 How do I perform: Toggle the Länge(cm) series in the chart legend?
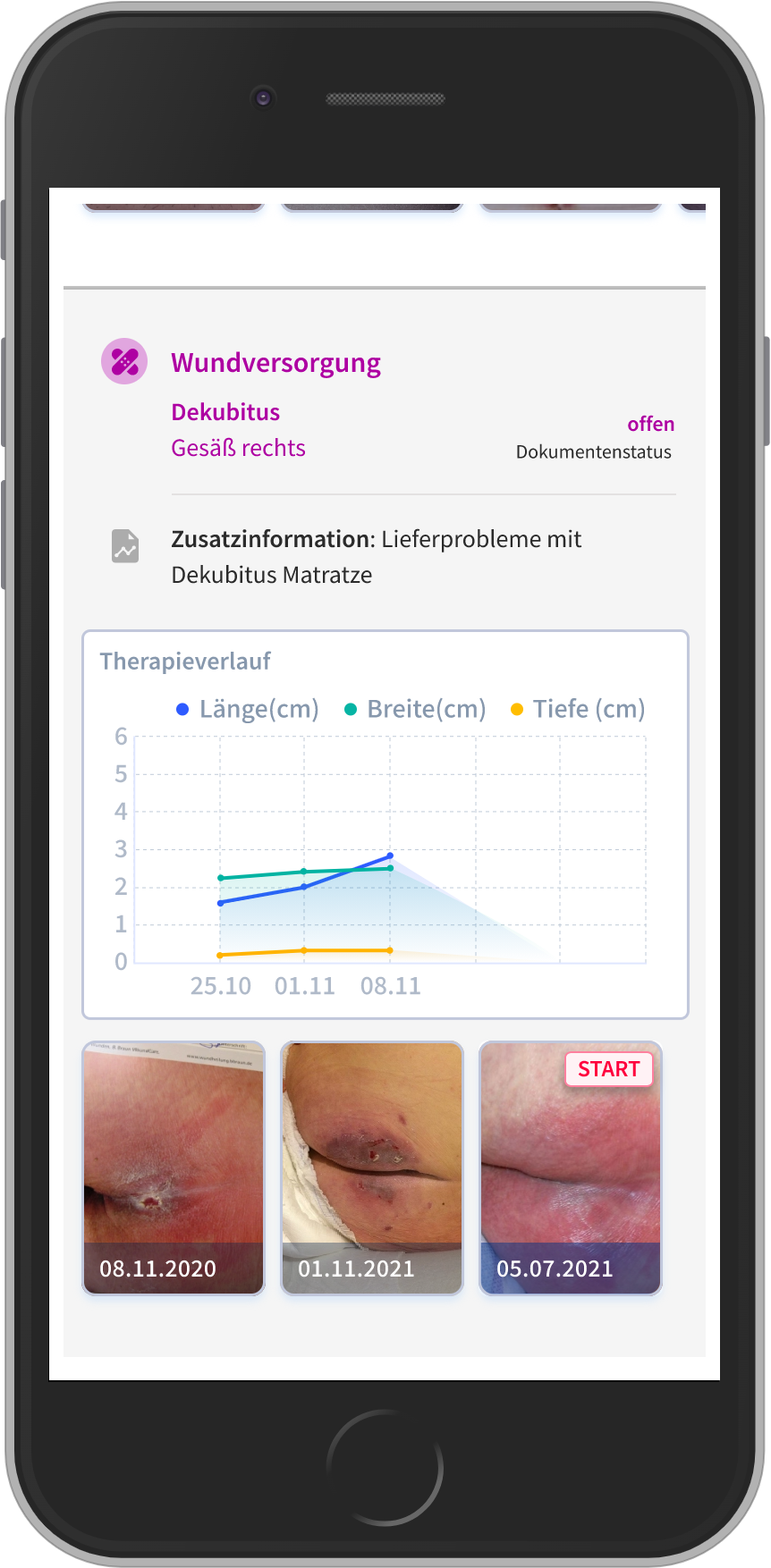click(248, 709)
